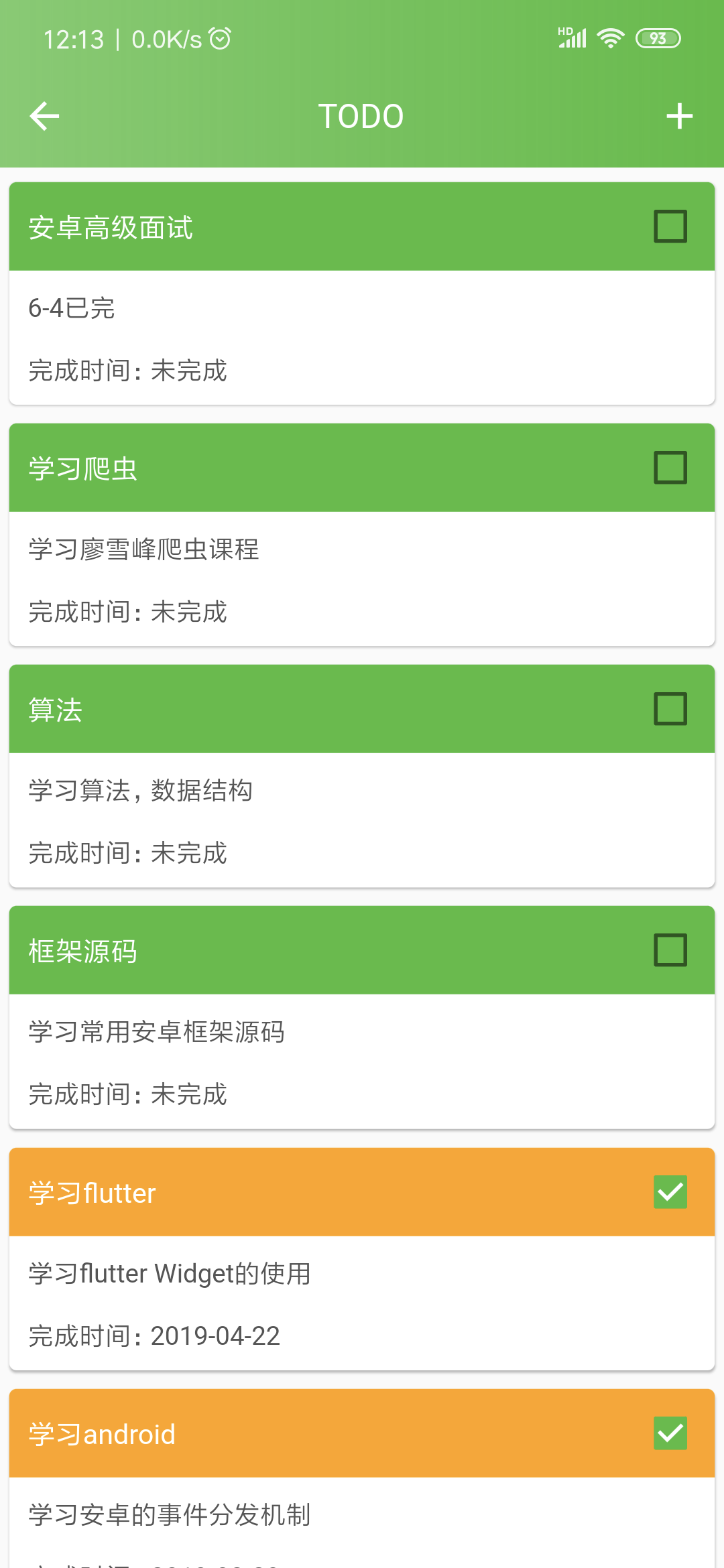Open the 学习常用安卓框架源码 todo card
The image size is (724, 1568).
pos(362,1061)
